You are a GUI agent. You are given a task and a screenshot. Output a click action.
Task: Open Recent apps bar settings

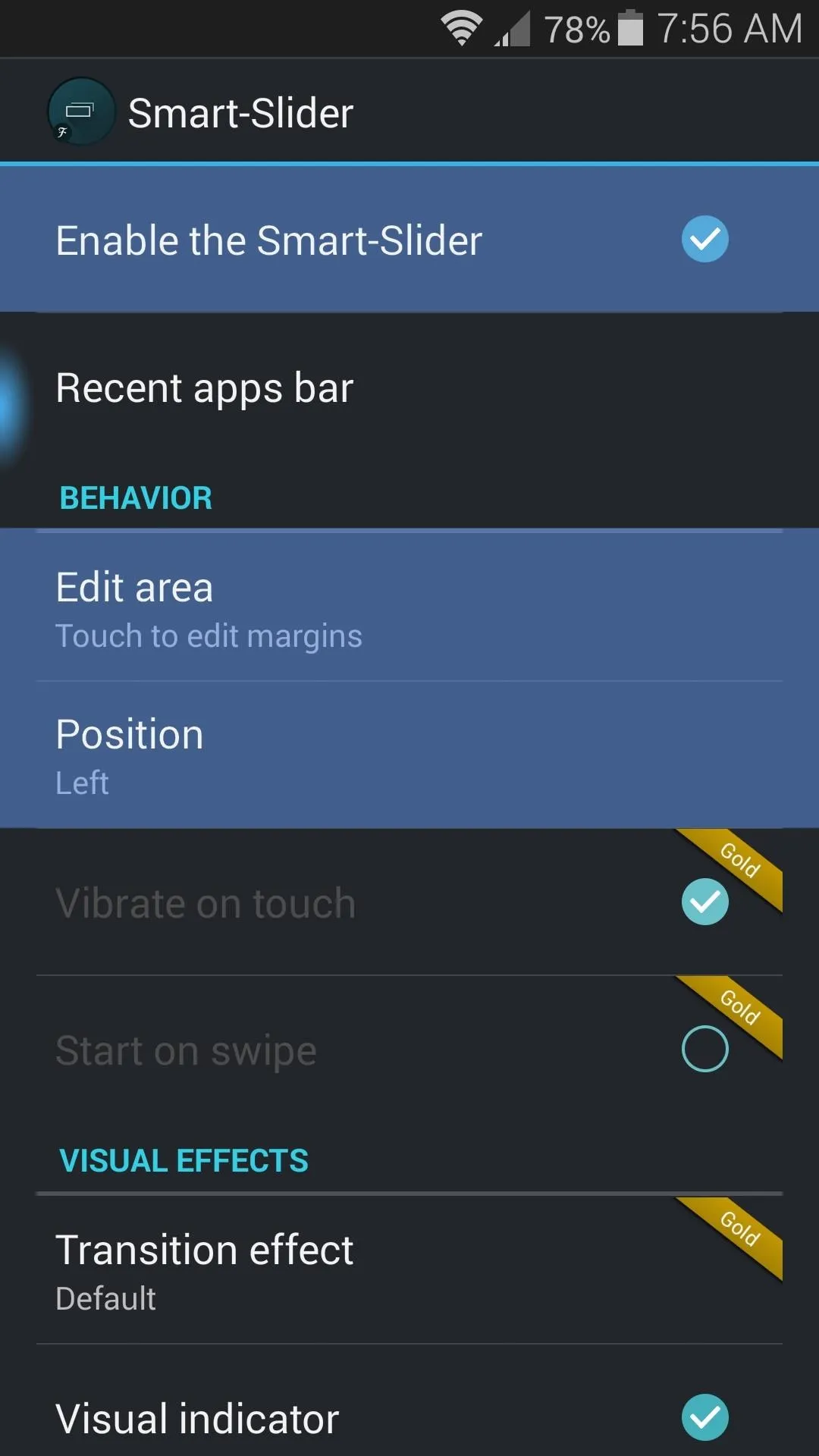[409, 388]
